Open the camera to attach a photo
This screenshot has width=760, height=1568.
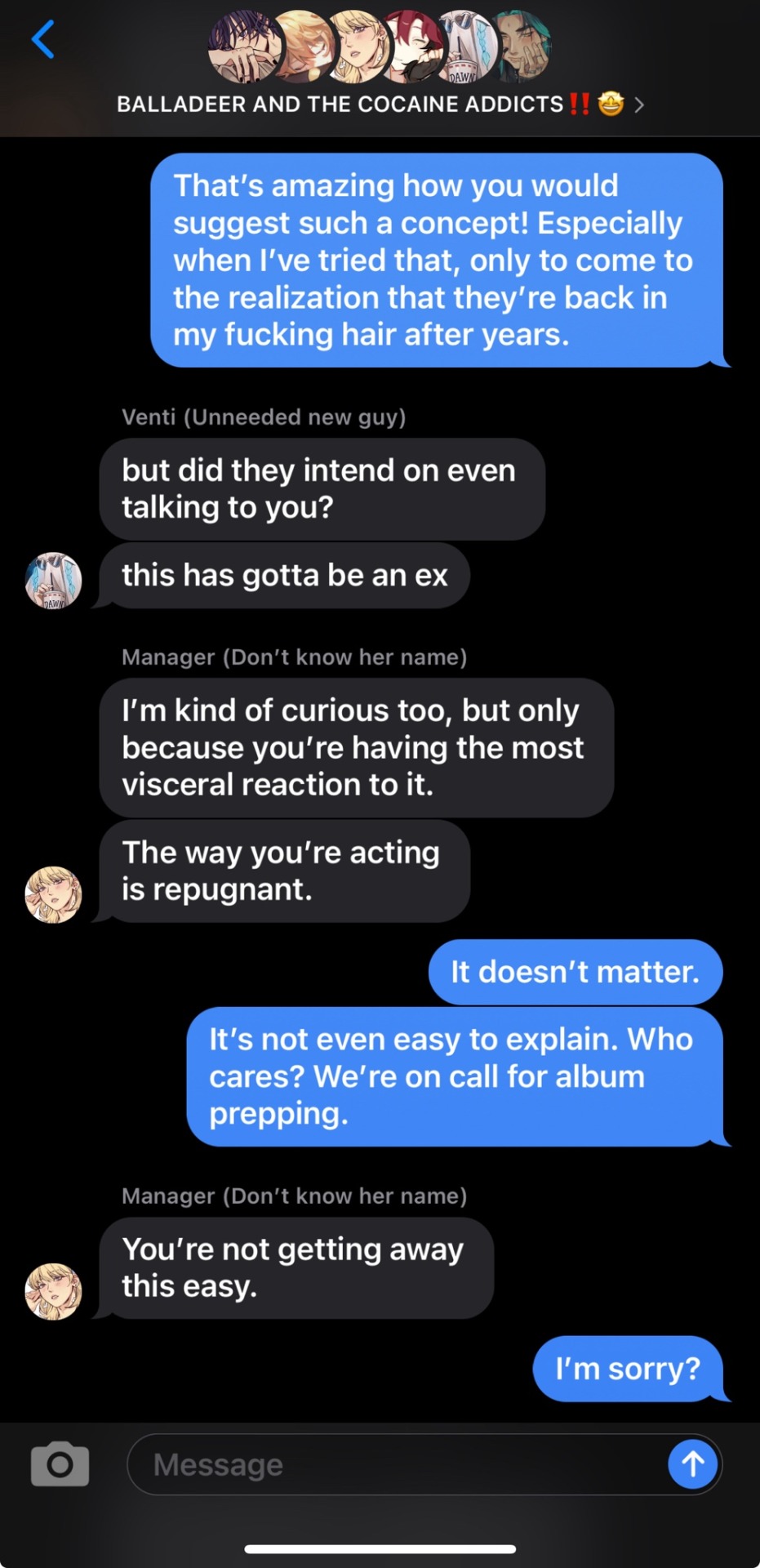click(60, 1463)
